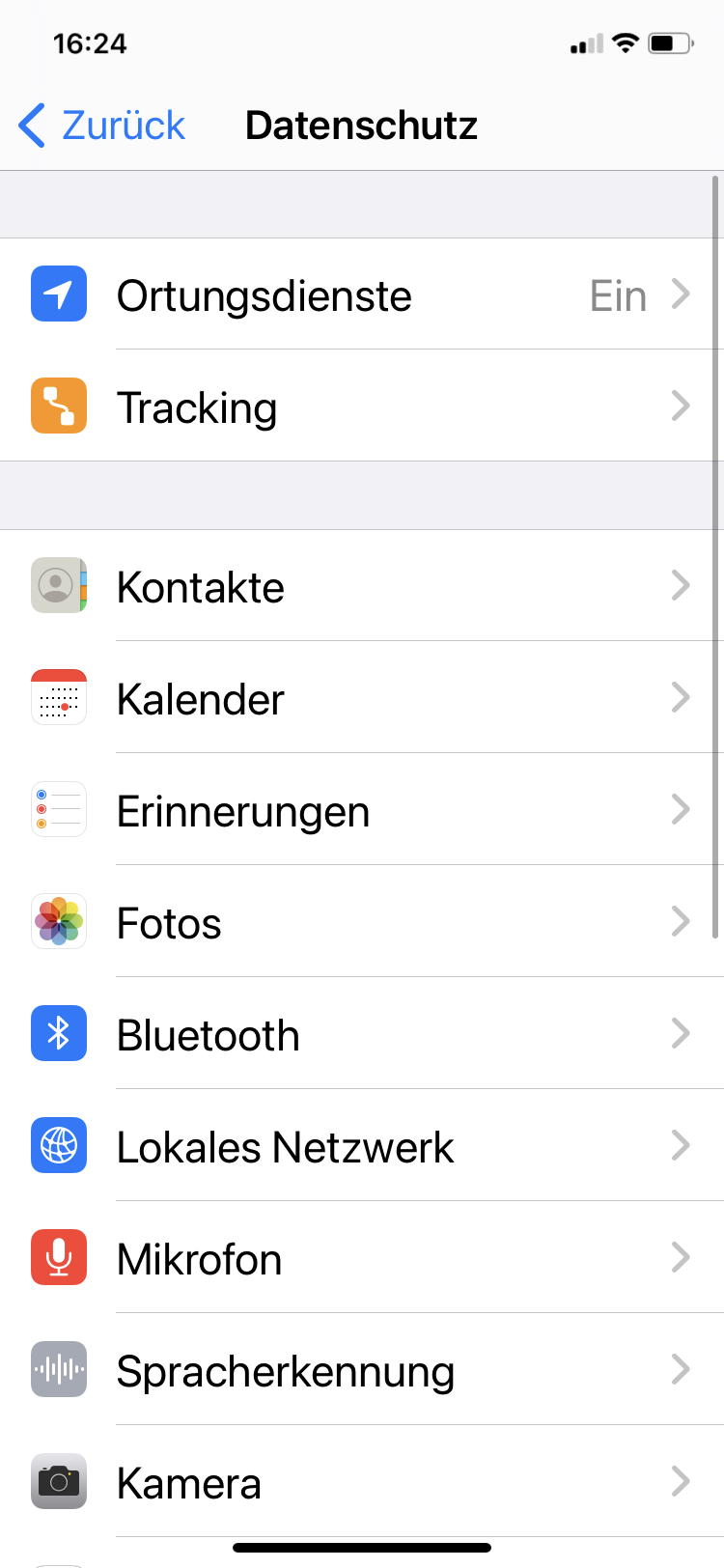Open the Tracking settings row
Screen dimensions: 724x1568
362,407
